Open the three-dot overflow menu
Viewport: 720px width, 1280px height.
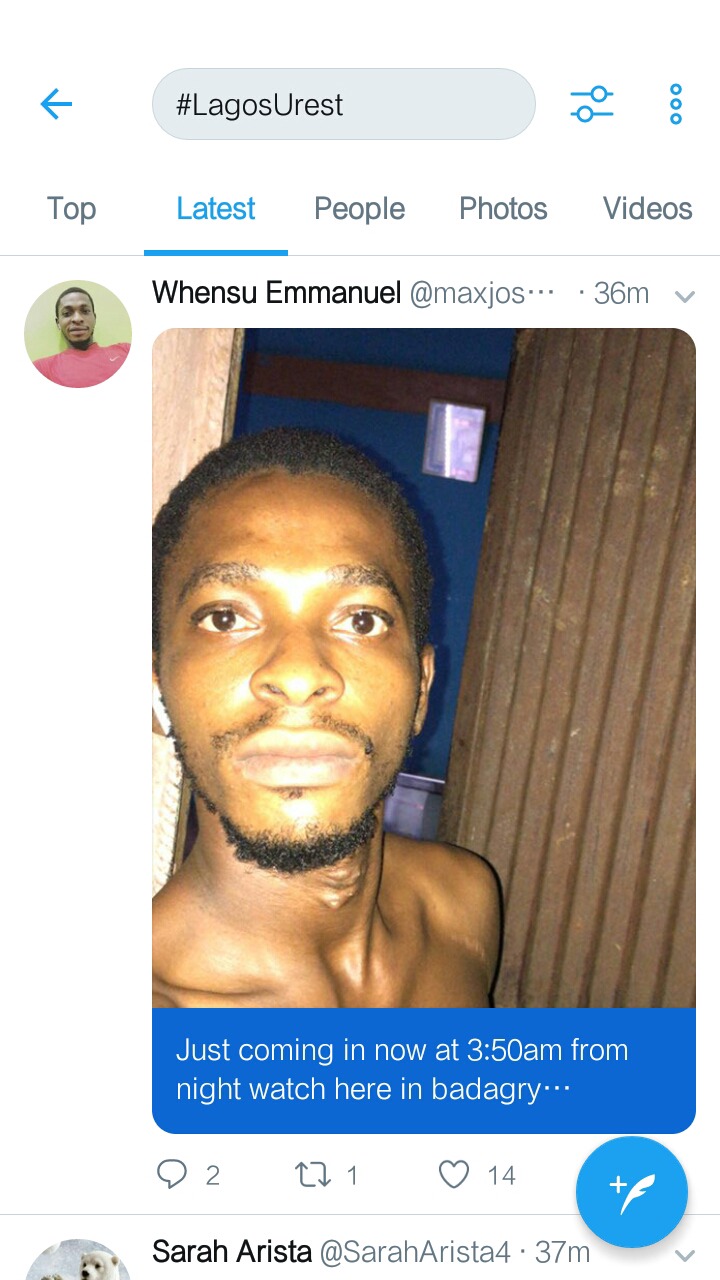pyautogui.click(x=676, y=104)
